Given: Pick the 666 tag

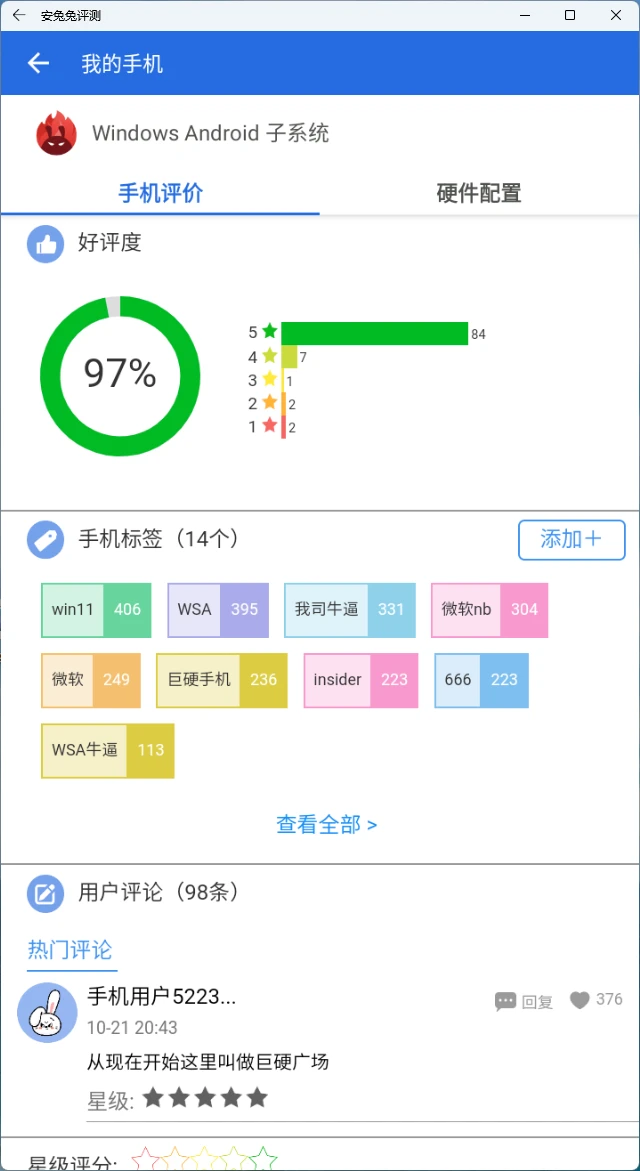Looking at the screenshot, I should point(481,680).
